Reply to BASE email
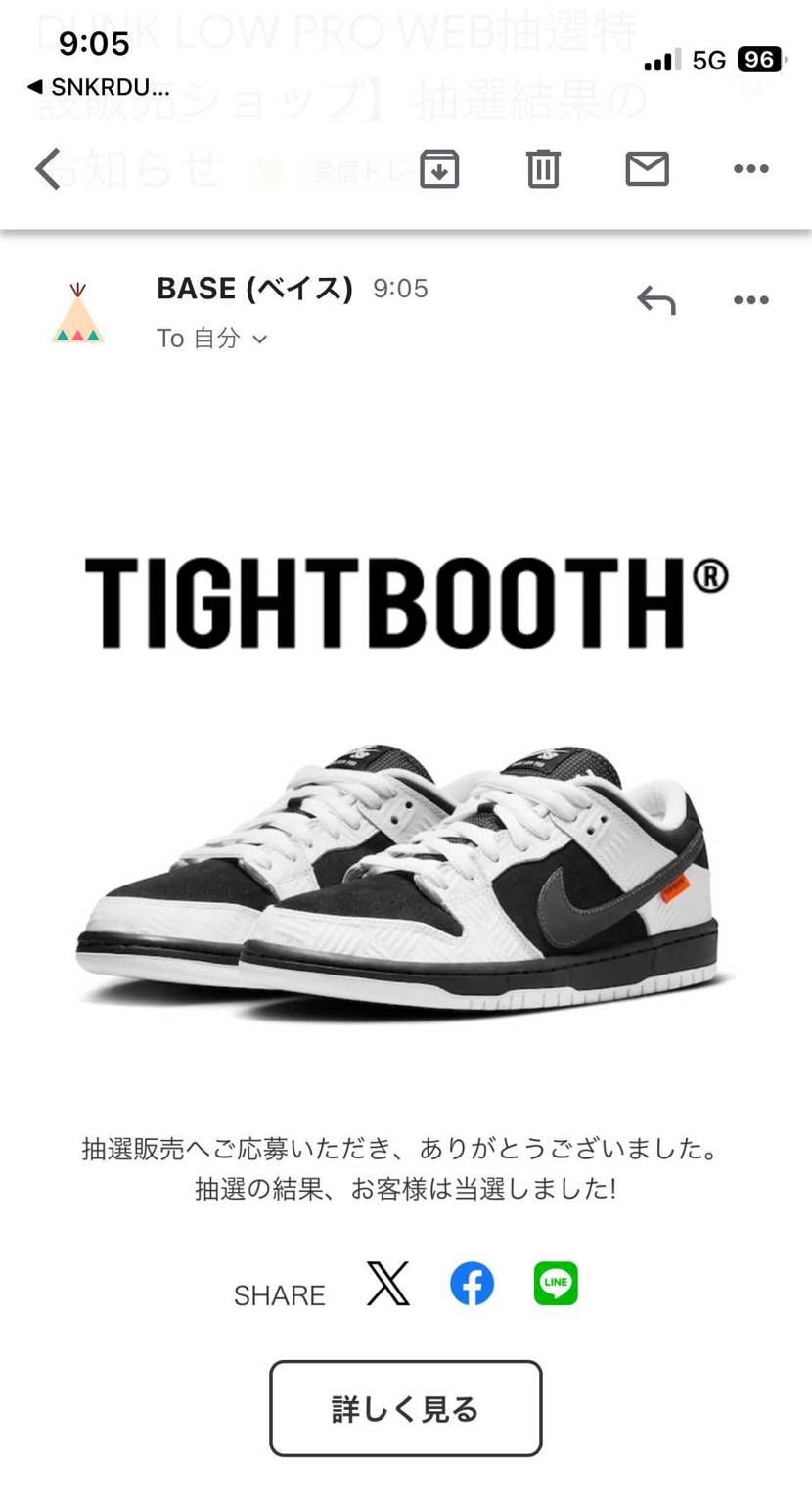This screenshot has height=1497, width=812. [655, 300]
